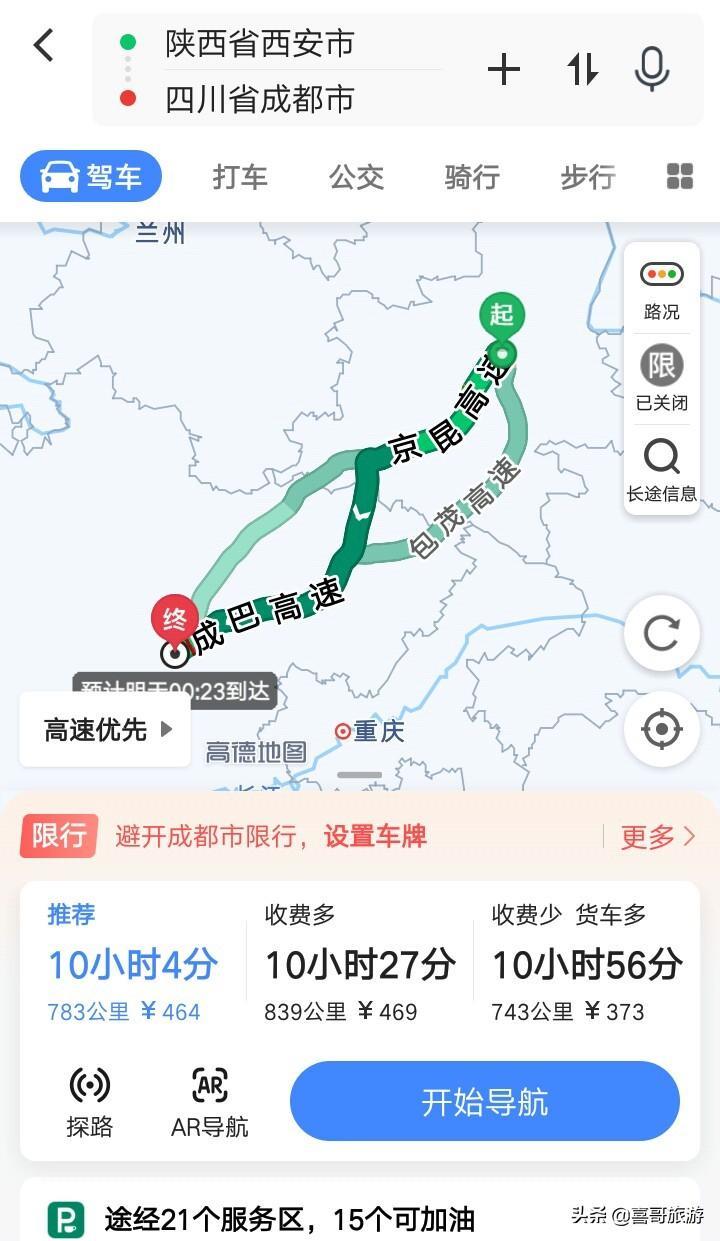Open 设置车牌 to set the license plate
The width and height of the screenshot is (720, 1241).
tap(375, 837)
